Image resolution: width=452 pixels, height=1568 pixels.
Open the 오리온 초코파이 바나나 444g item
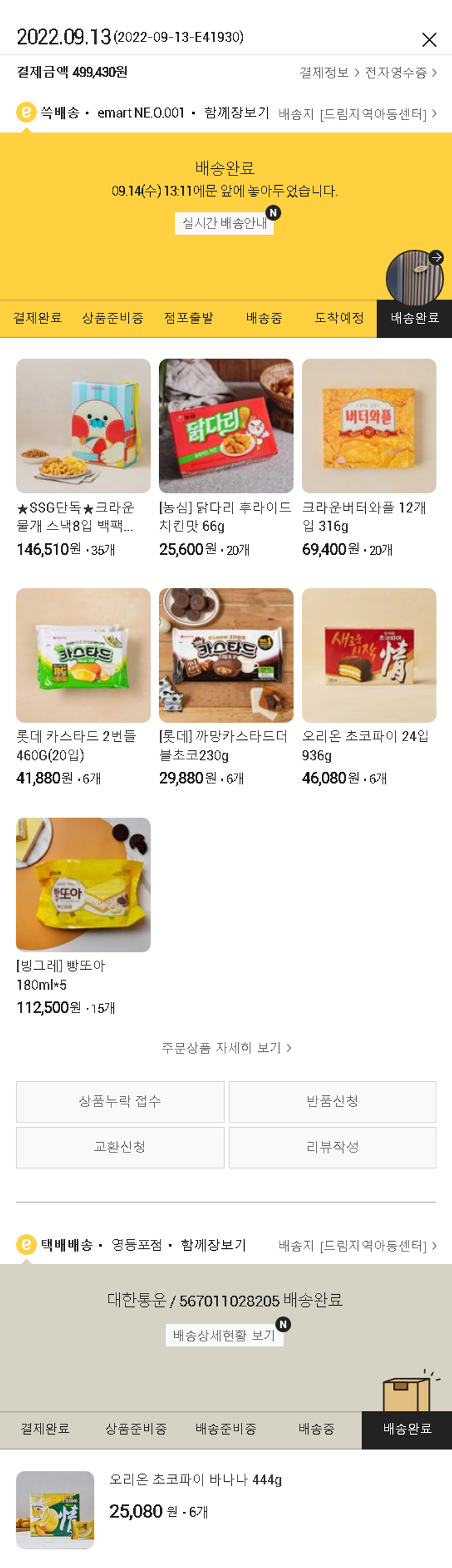pyautogui.click(x=195, y=1480)
